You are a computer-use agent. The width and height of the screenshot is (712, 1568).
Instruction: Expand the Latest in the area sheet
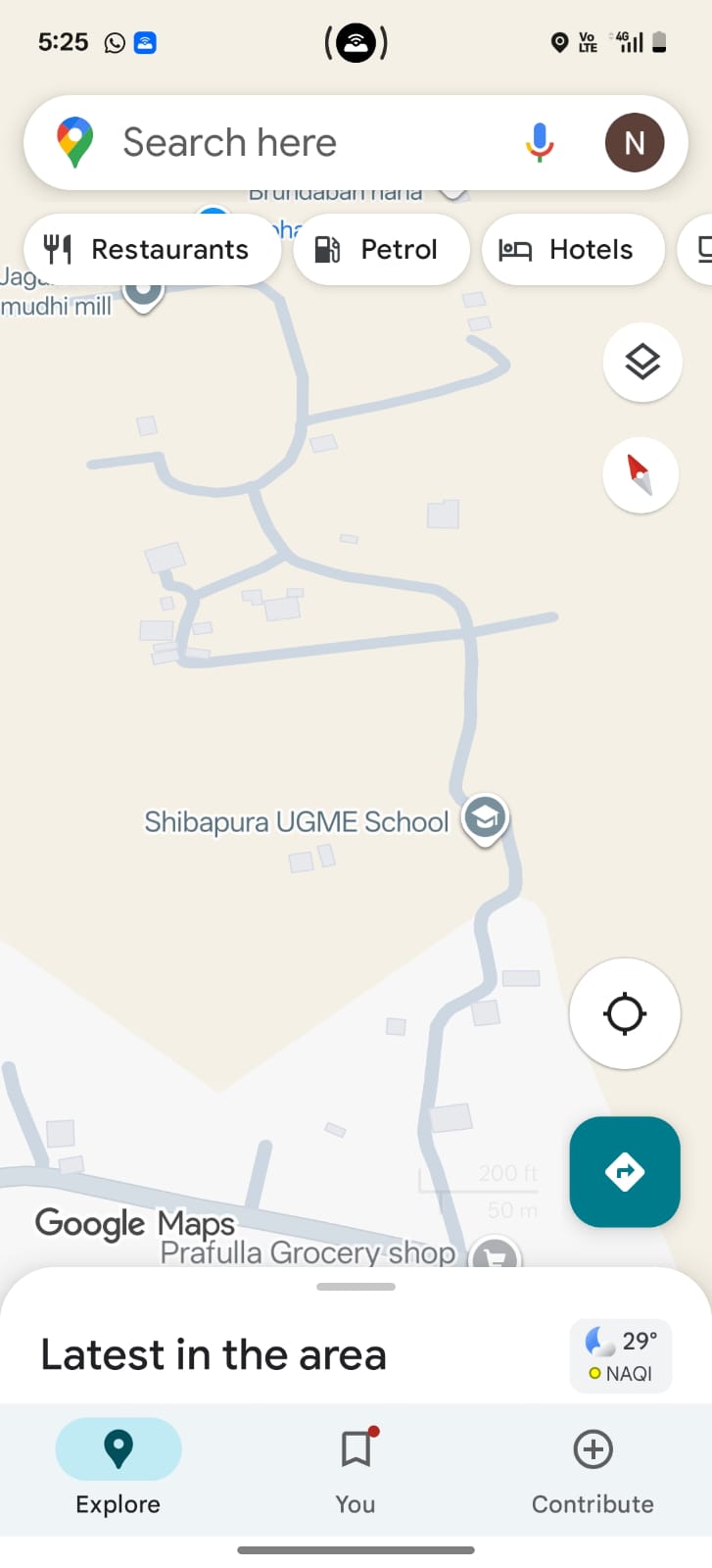click(x=356, y=1288)
